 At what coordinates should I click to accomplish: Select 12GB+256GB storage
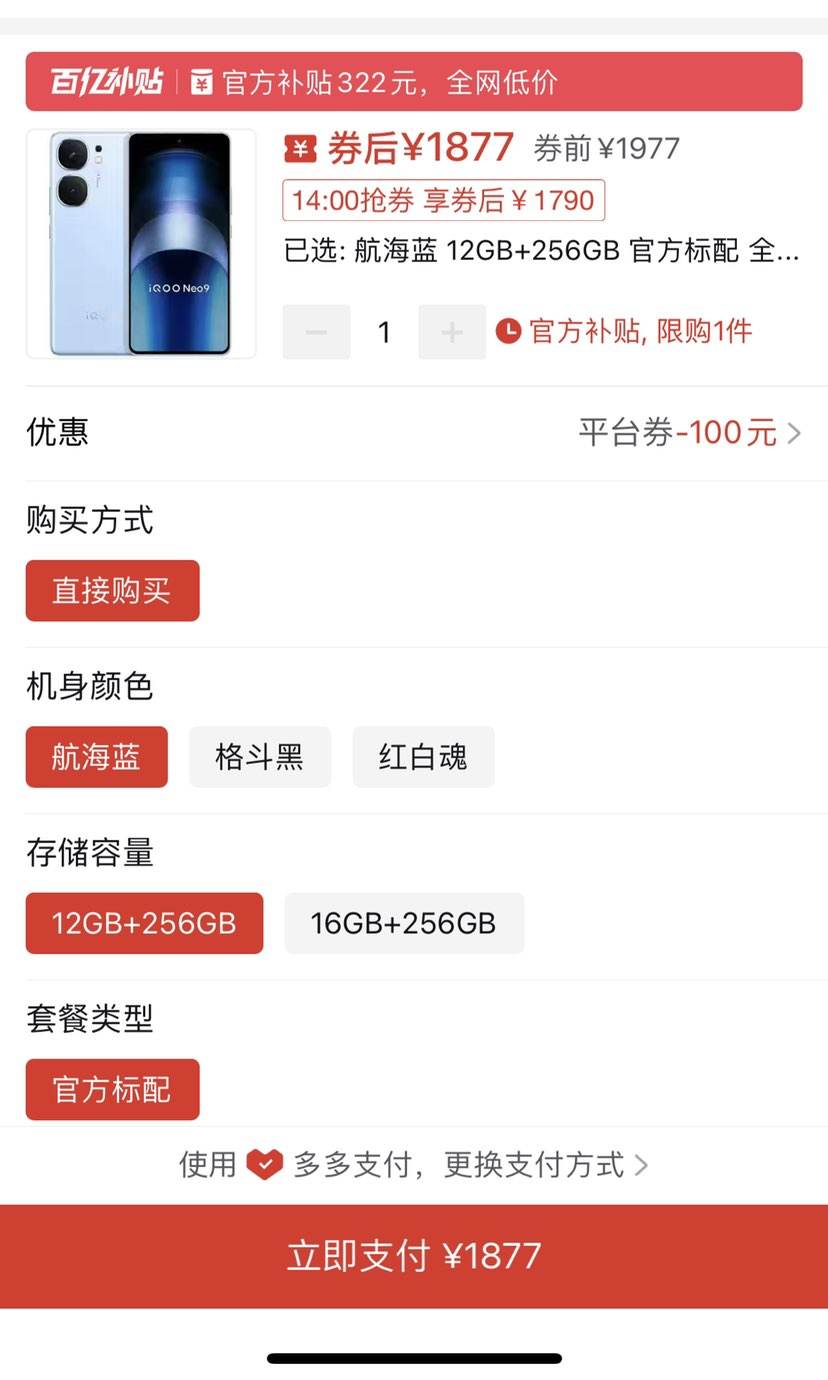pyautogui.click(x=145, y=923)
